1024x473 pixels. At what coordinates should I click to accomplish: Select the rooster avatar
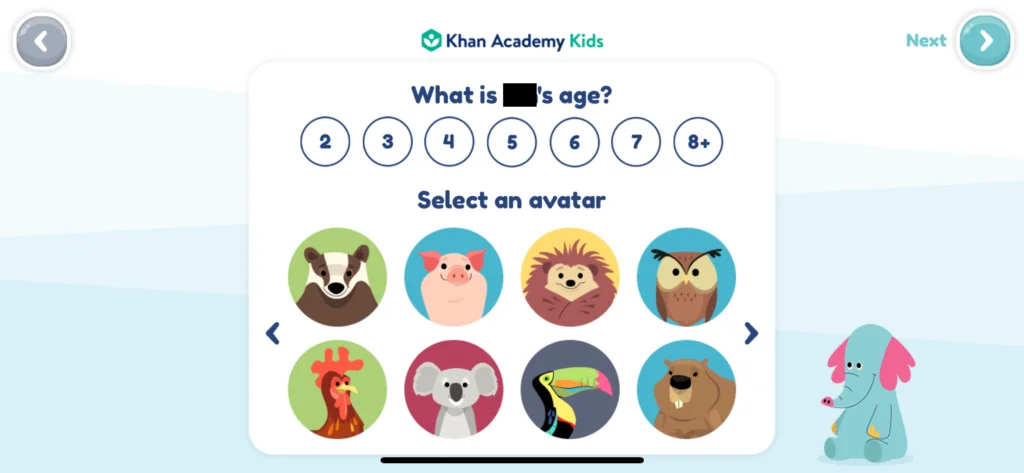coord(337,389)
